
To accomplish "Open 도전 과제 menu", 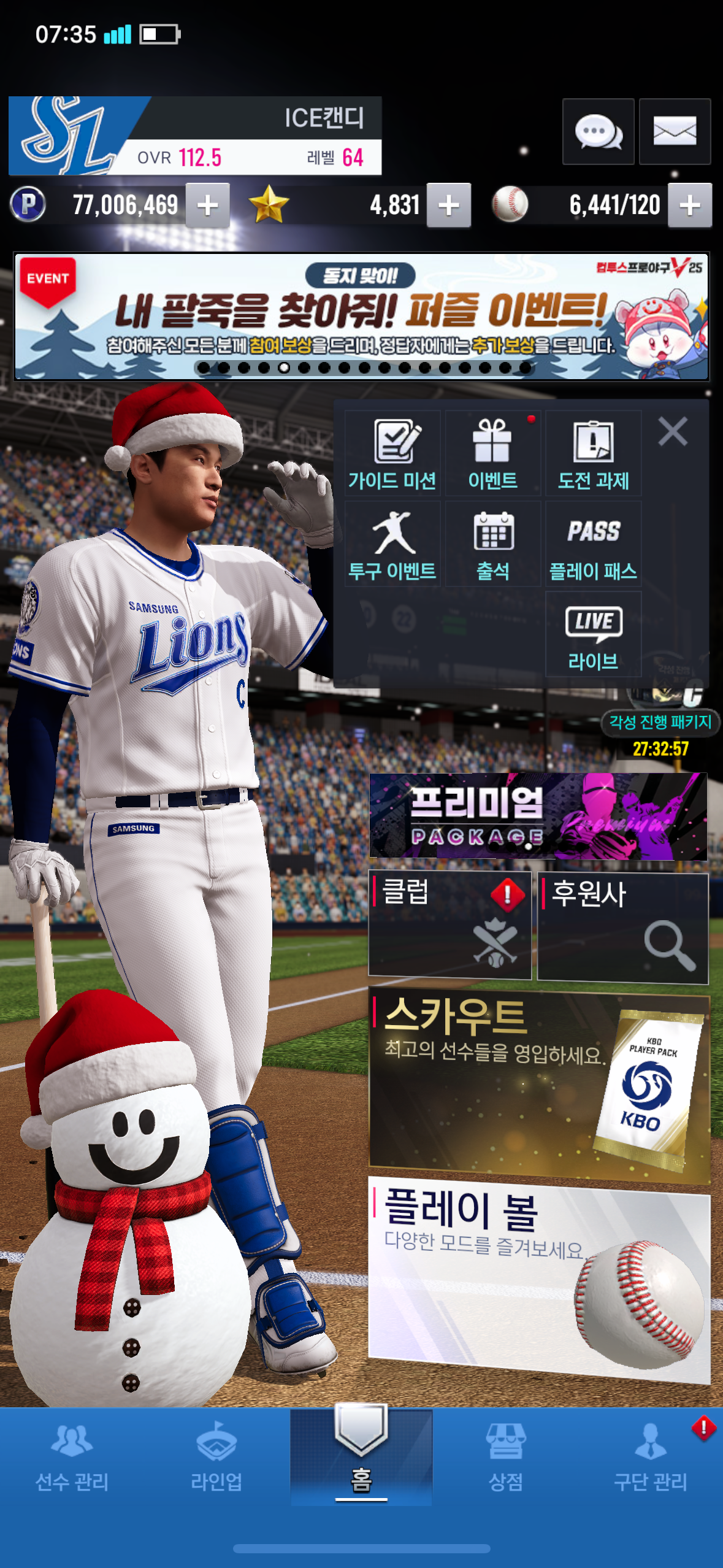I will (593, 454).
